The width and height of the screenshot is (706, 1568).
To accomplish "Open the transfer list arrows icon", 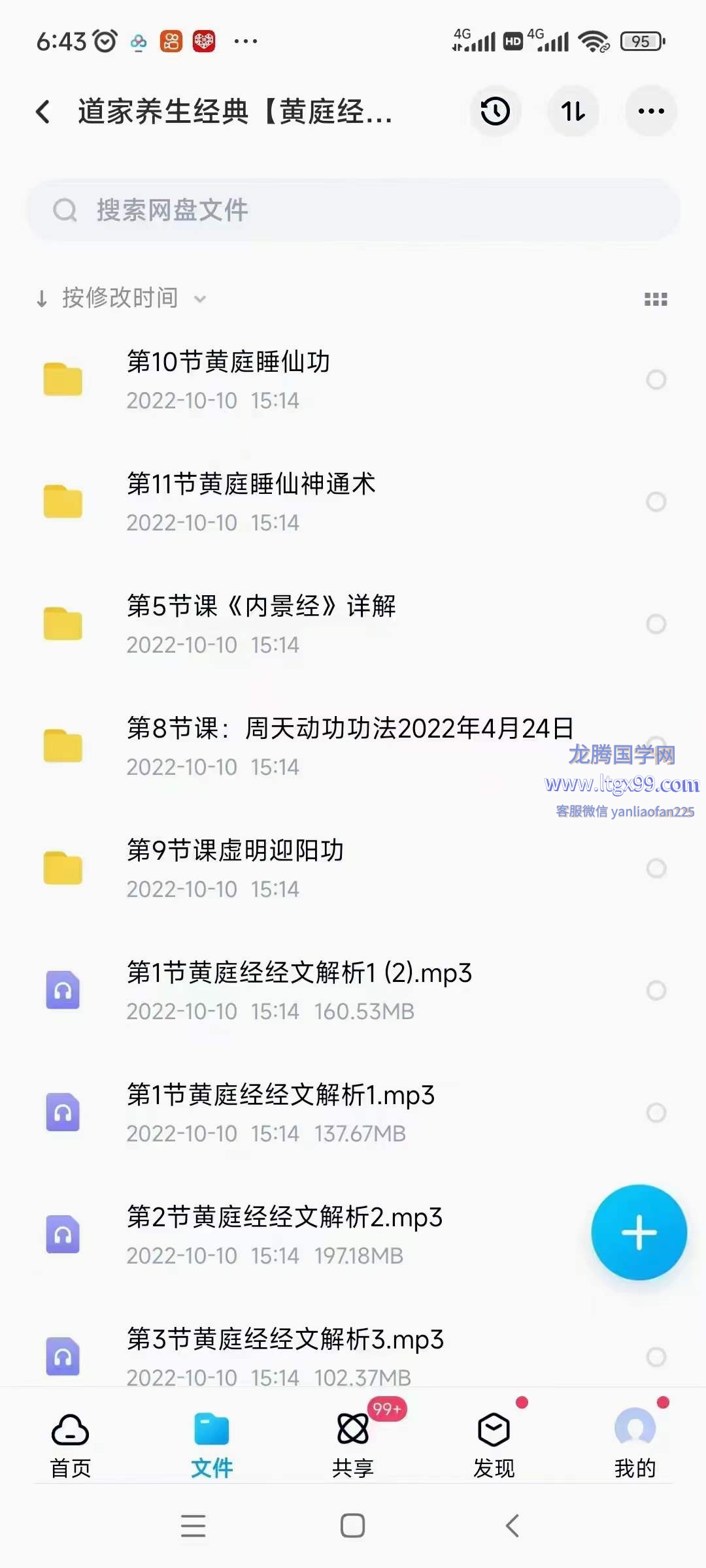I will (573, 111).
